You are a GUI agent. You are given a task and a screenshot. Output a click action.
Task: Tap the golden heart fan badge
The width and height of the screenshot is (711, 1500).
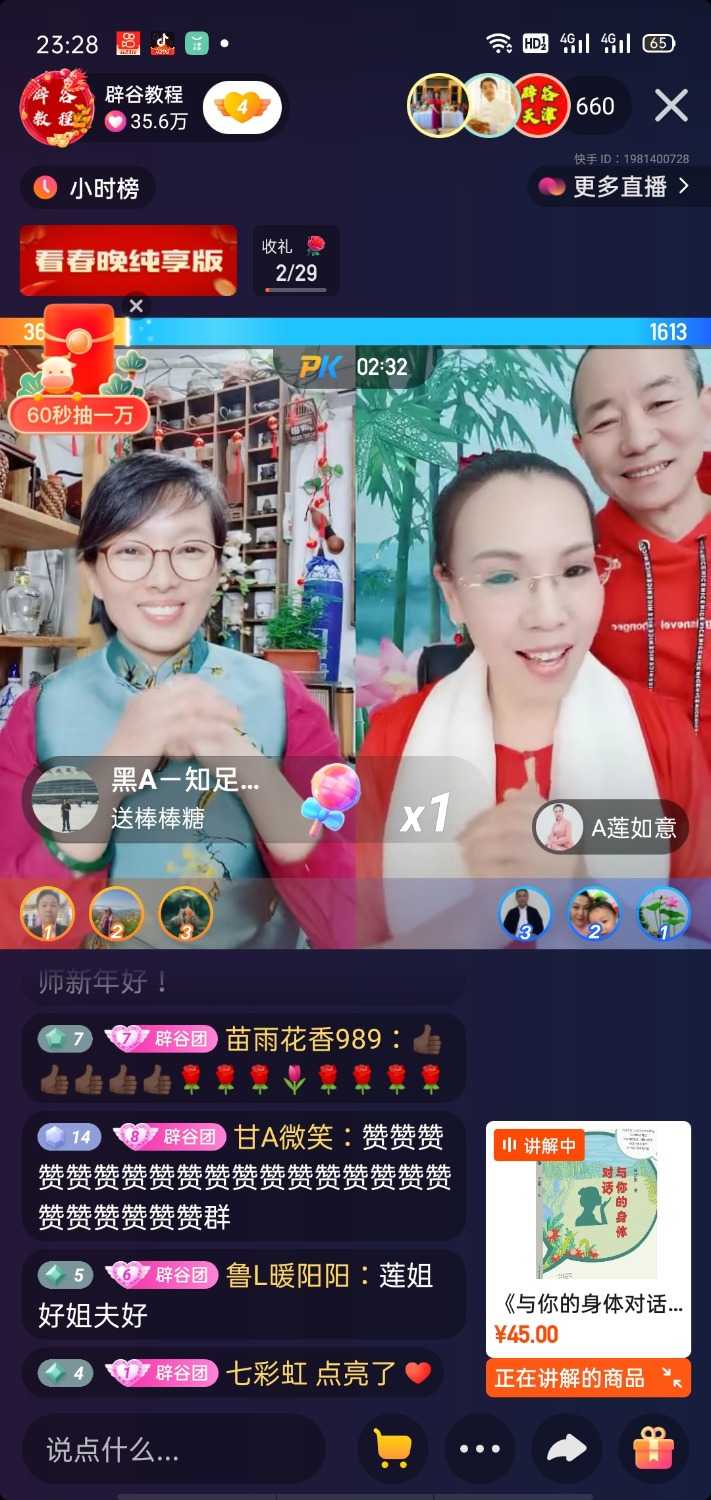point(241,107)
